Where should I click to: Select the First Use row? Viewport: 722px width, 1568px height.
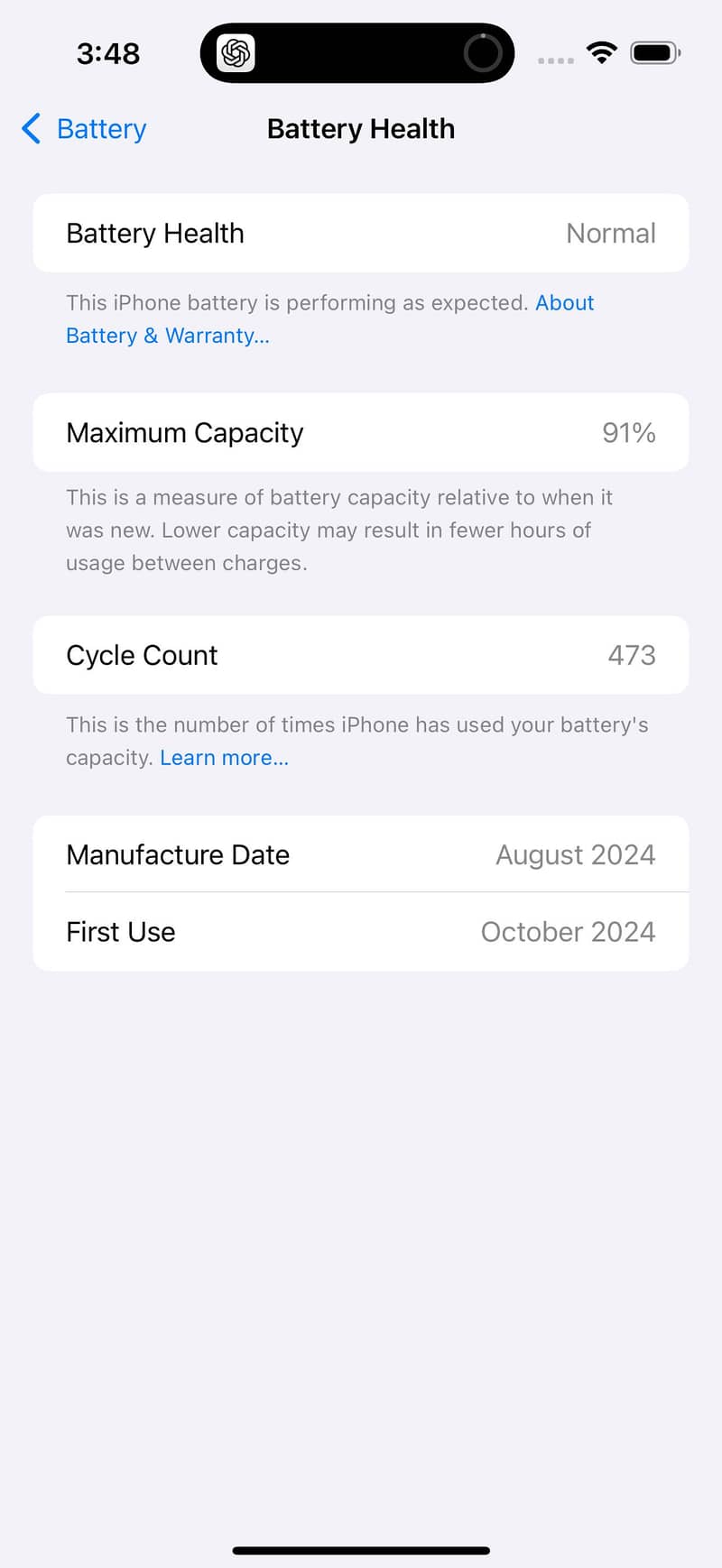(x=361, y=931)
